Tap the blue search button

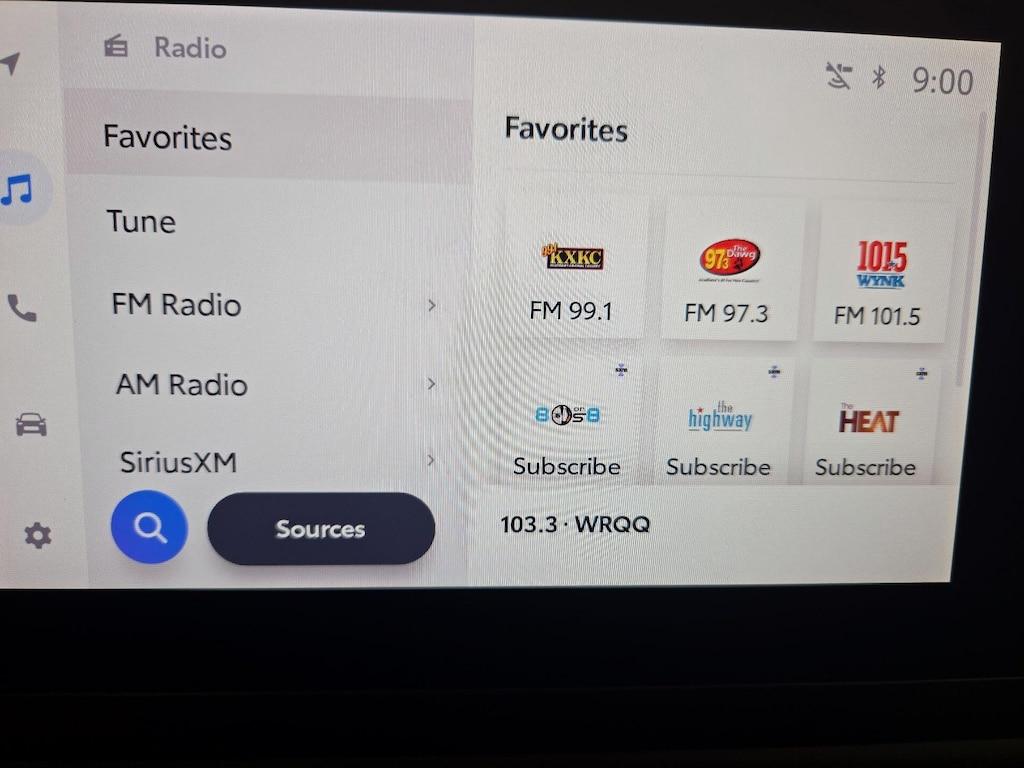pos(149,527)
